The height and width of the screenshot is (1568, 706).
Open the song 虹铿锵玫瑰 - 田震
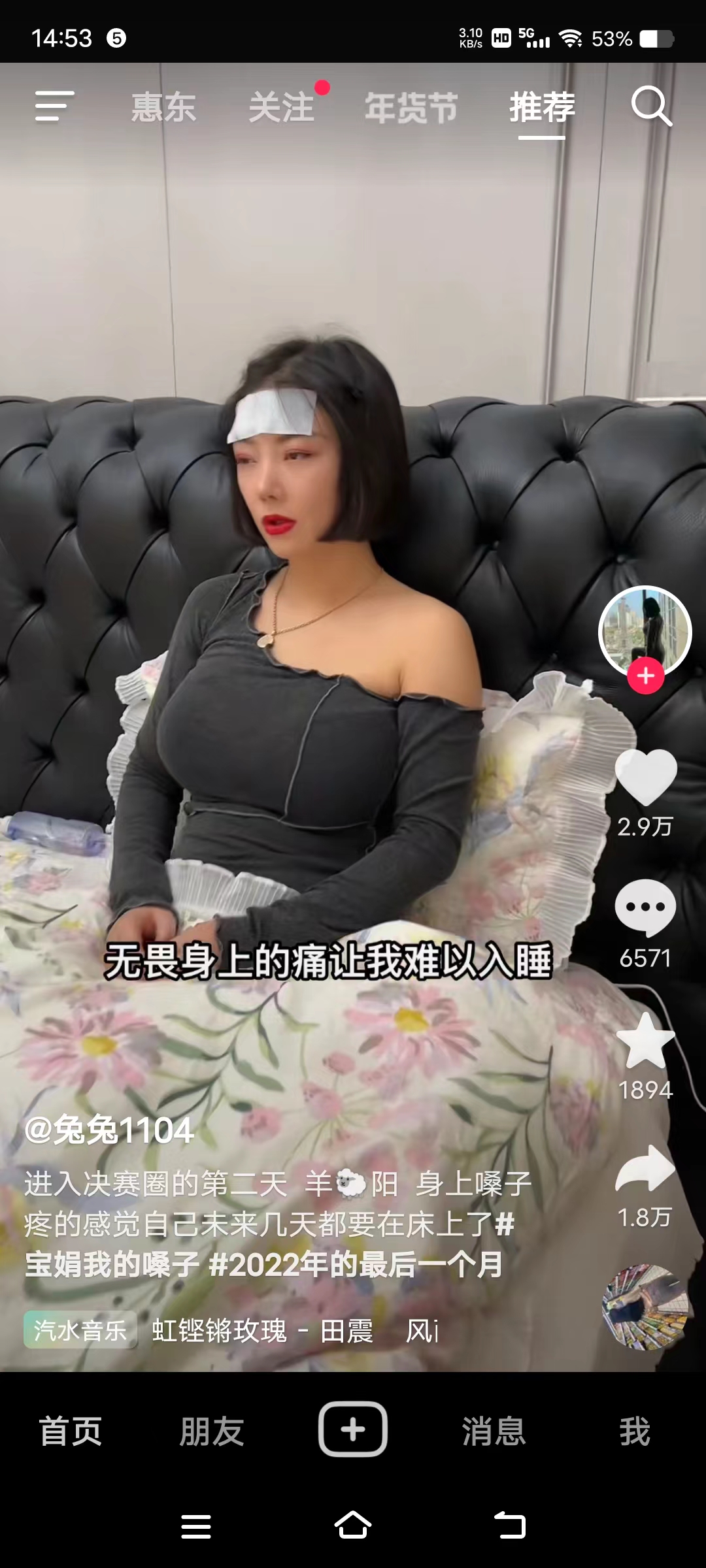(262, 1330)
